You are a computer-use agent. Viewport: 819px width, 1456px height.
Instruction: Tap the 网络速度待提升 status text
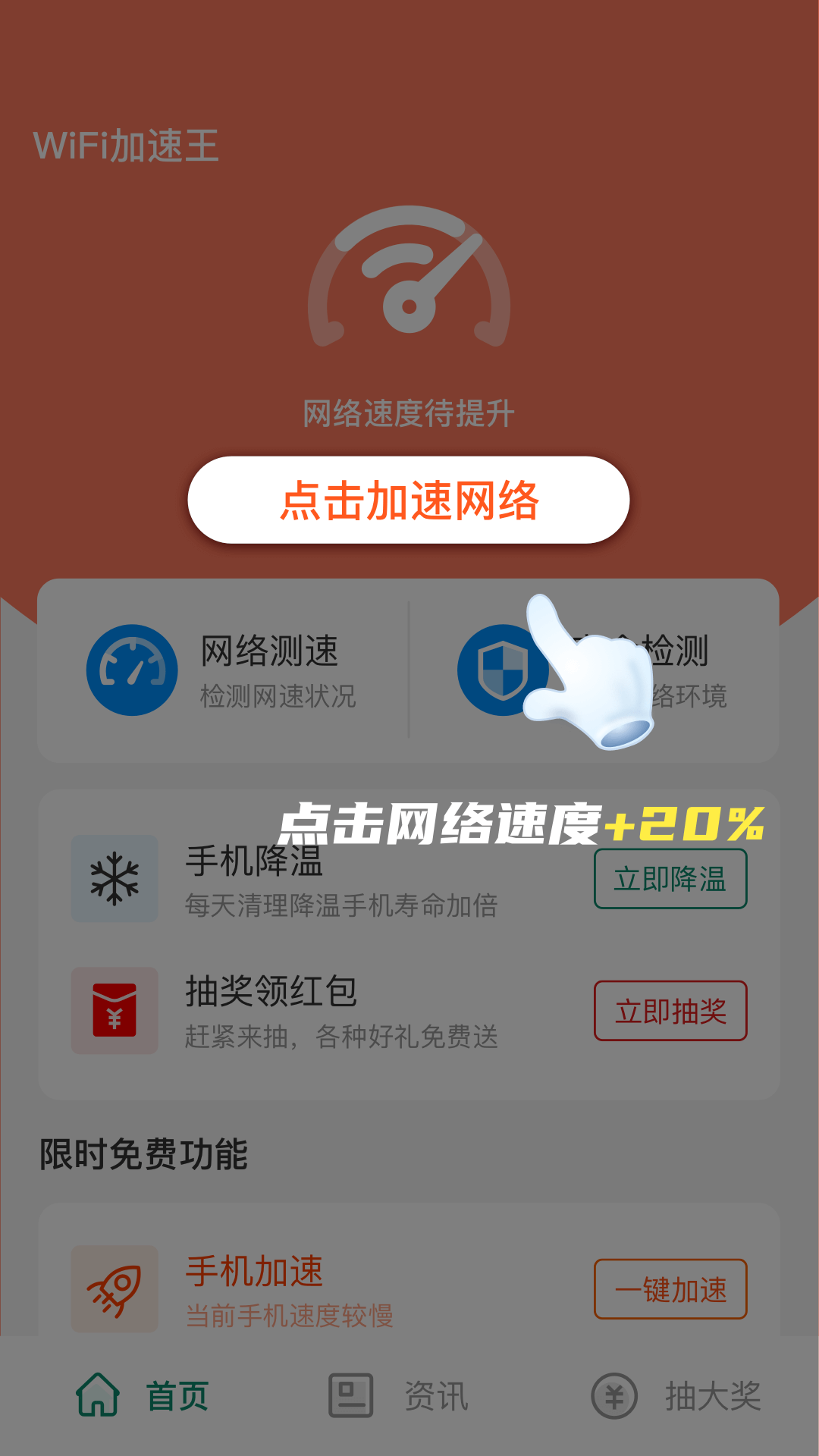pos(409,412)
